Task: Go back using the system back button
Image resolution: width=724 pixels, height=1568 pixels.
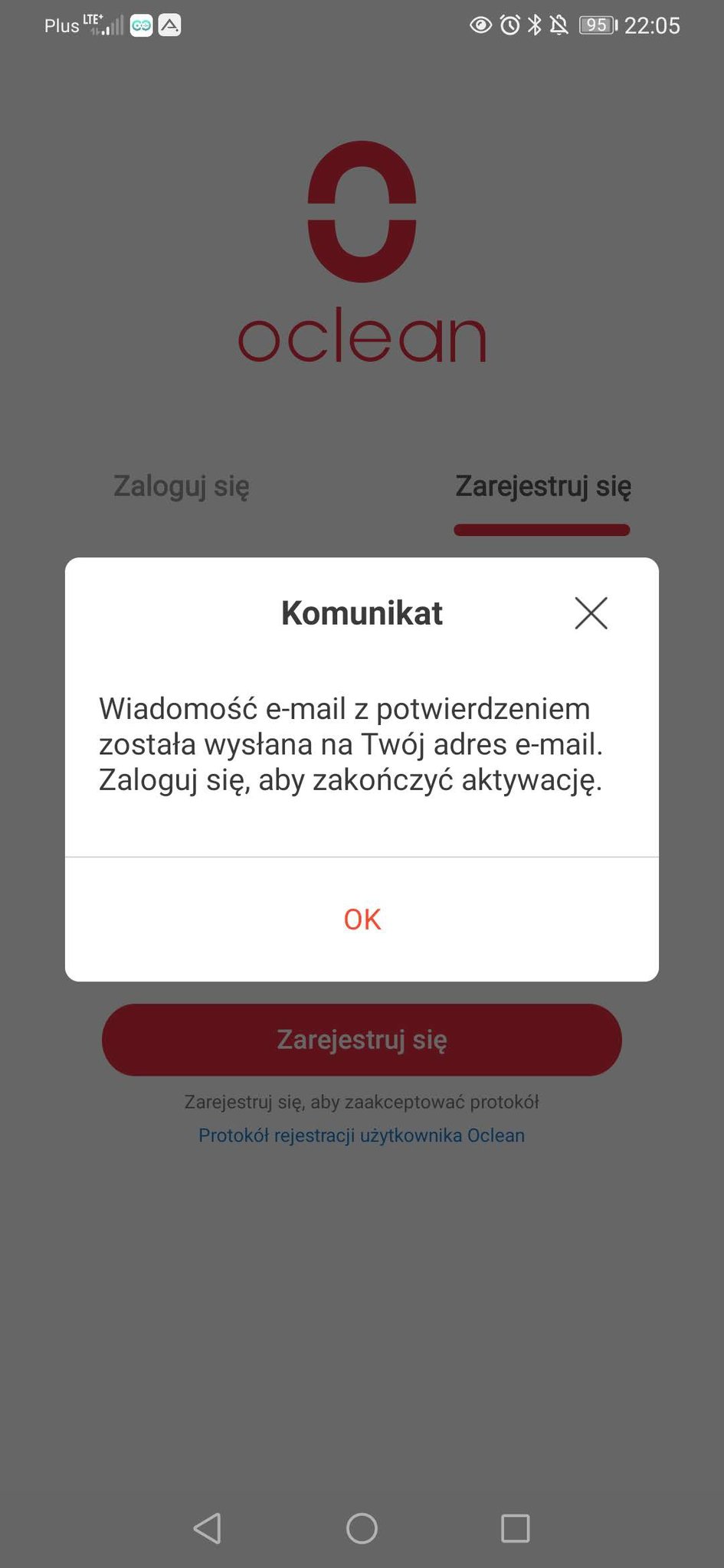Action: point(208,1528)
